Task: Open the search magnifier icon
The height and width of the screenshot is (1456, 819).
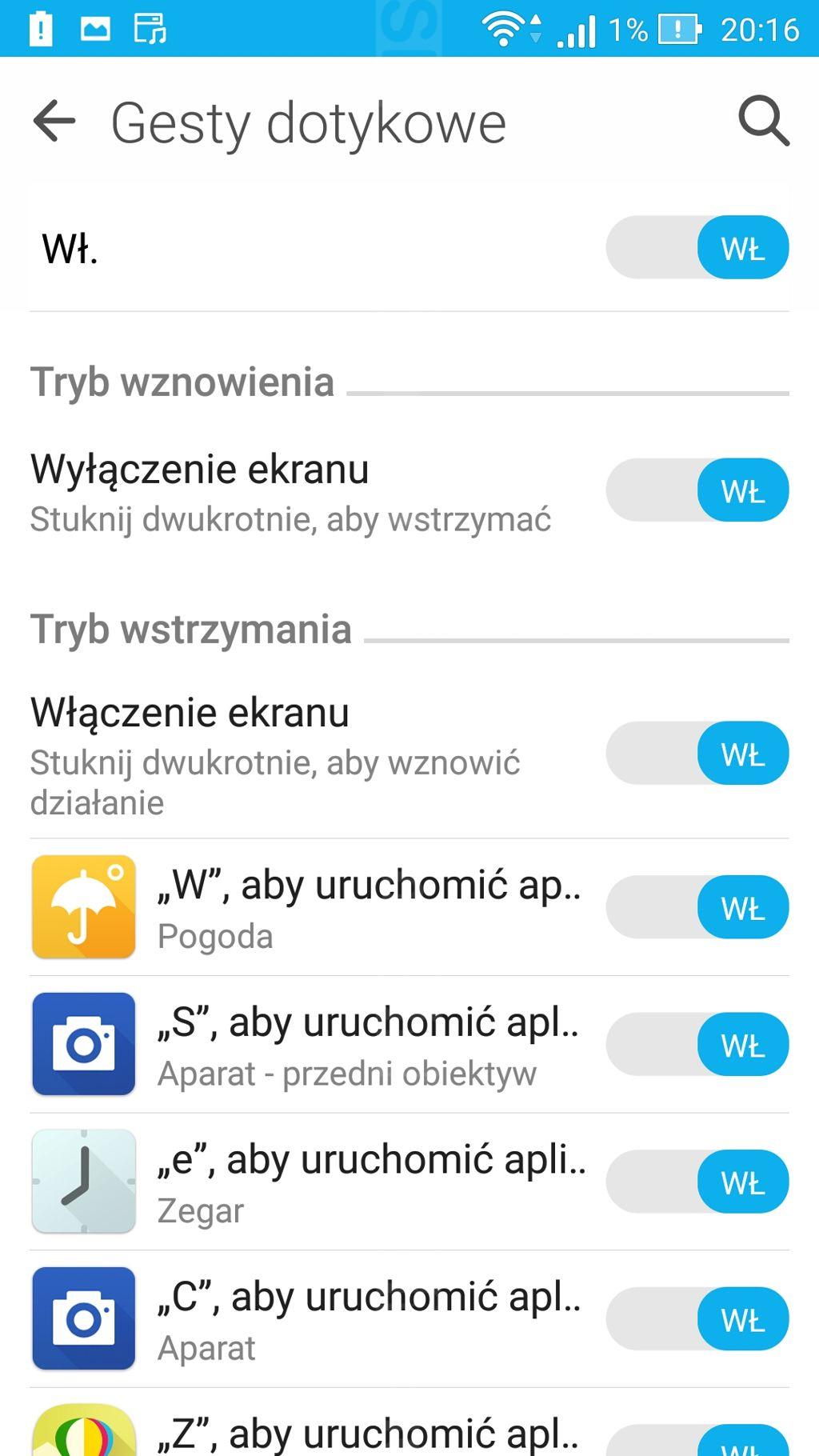Action: tap(763, 122)
